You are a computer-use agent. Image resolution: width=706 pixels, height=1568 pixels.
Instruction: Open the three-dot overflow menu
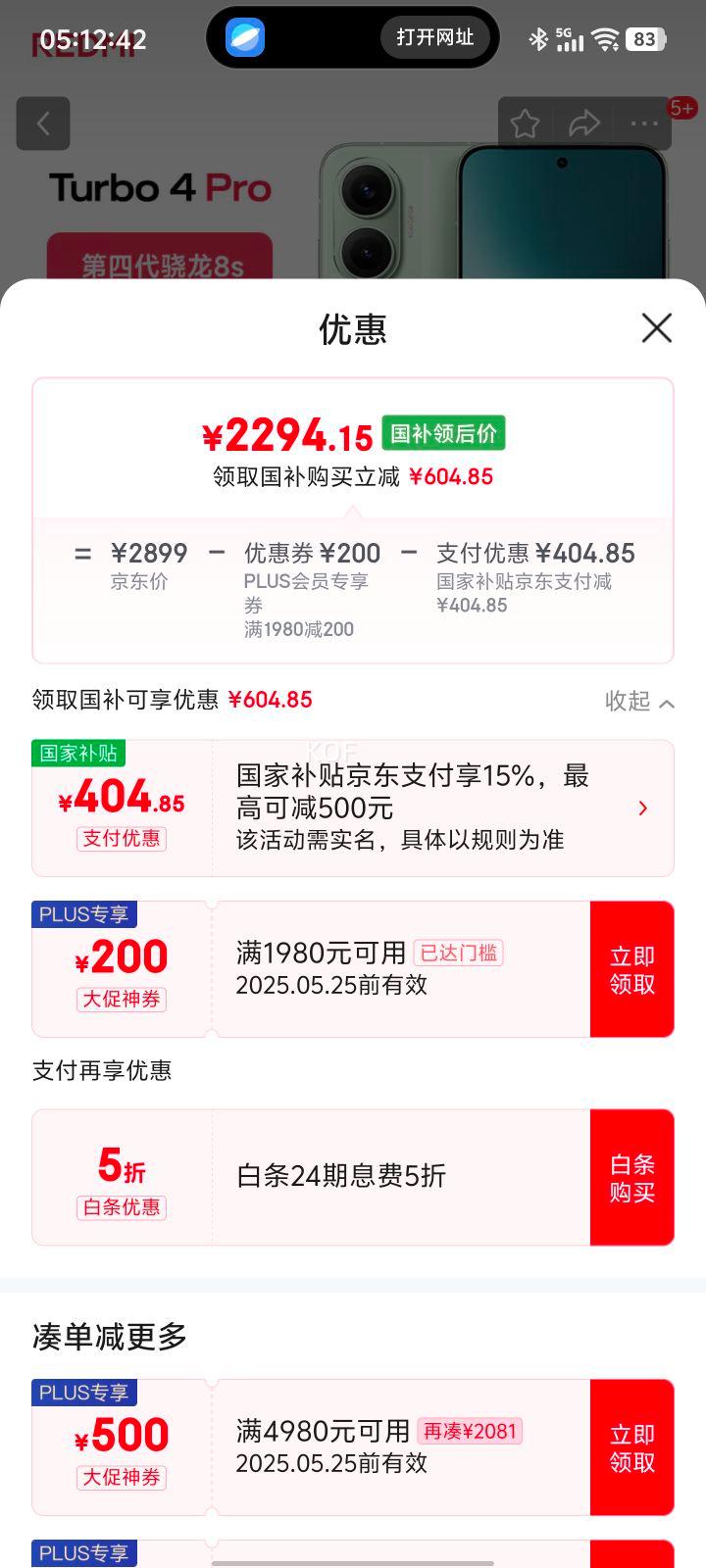pyautogui.click(x=644, y=123)
